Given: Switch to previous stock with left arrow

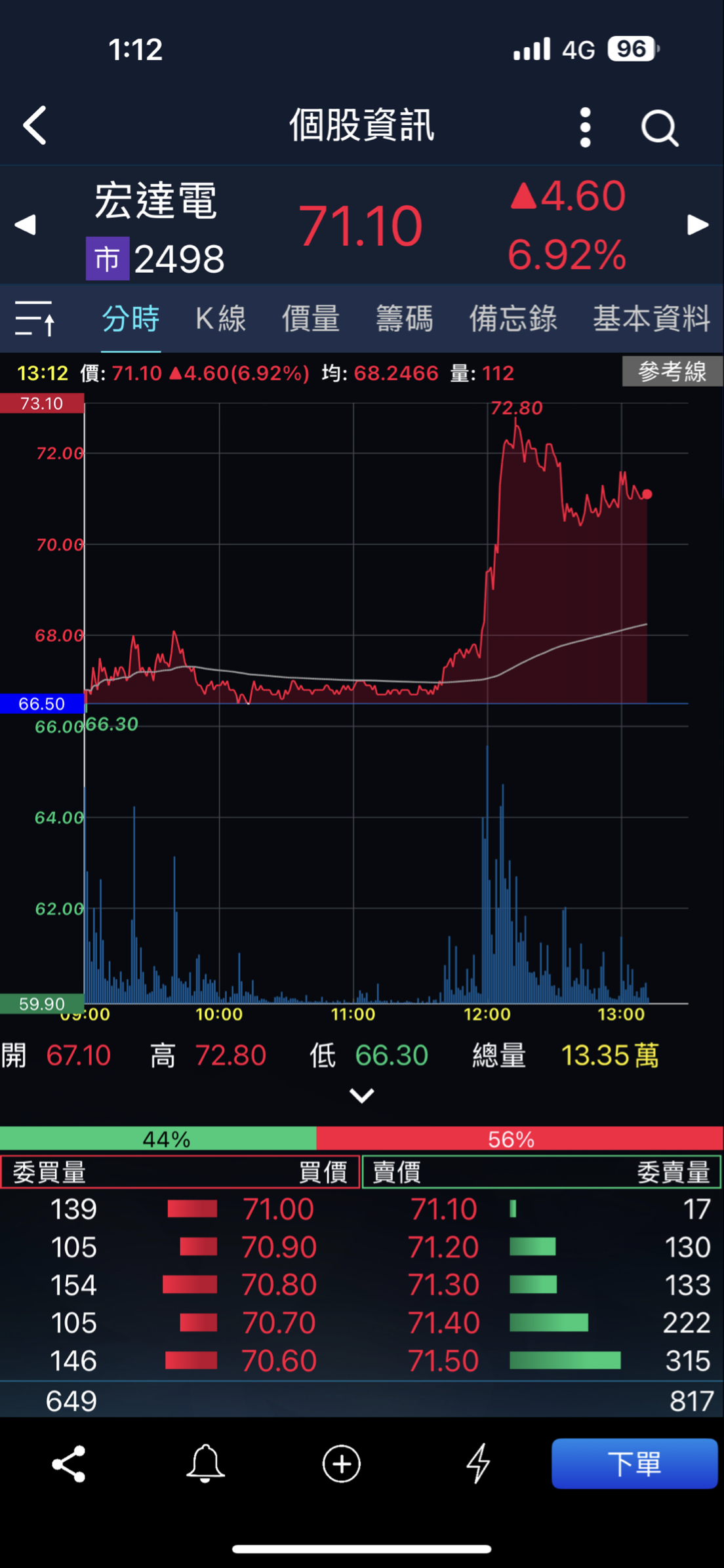Looking at the screenshot, I should 25,225.
